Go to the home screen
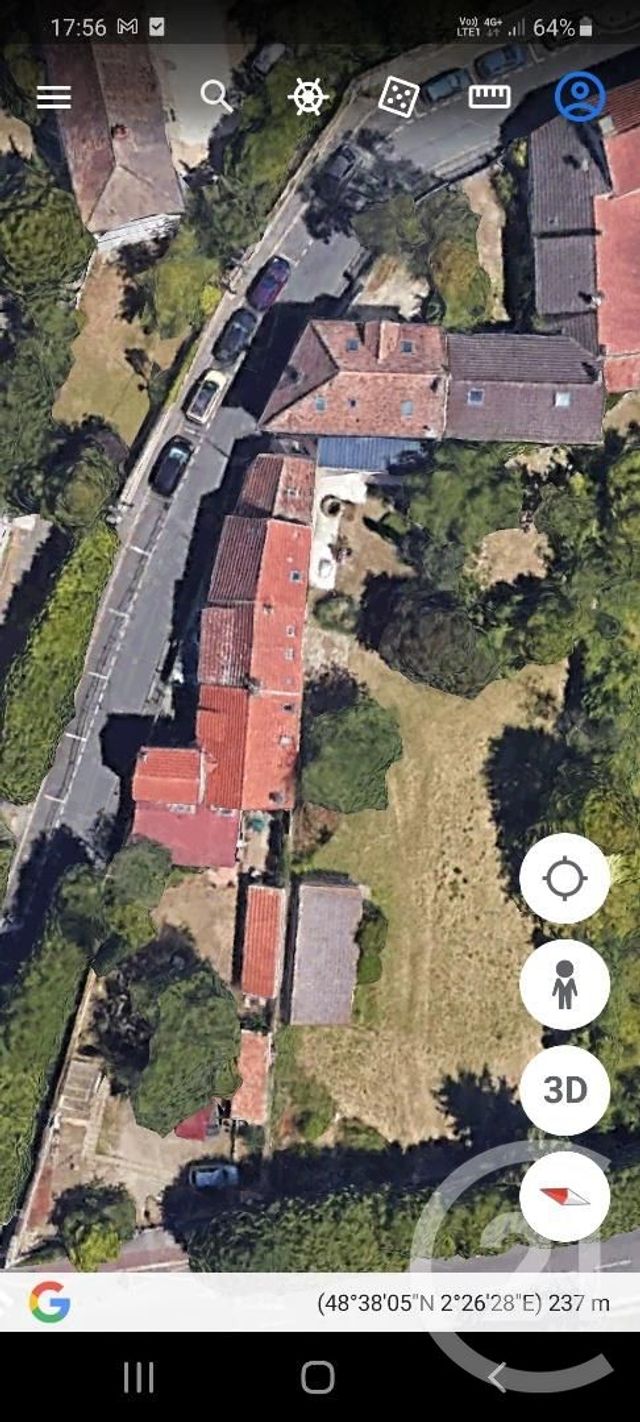Screen dimensions: 640x1422 tap(318, 1377)
